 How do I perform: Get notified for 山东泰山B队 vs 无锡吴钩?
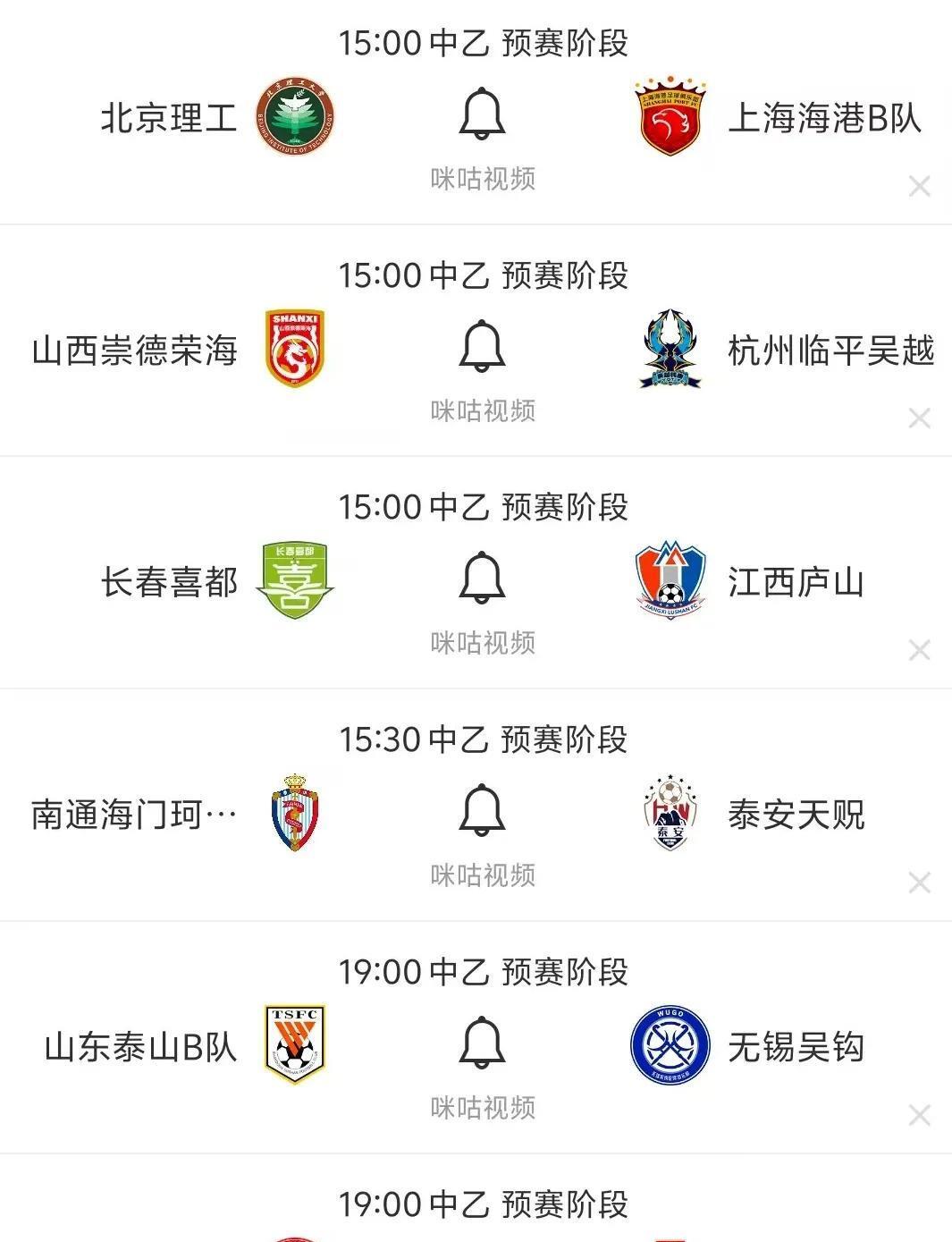(483, 1043)
